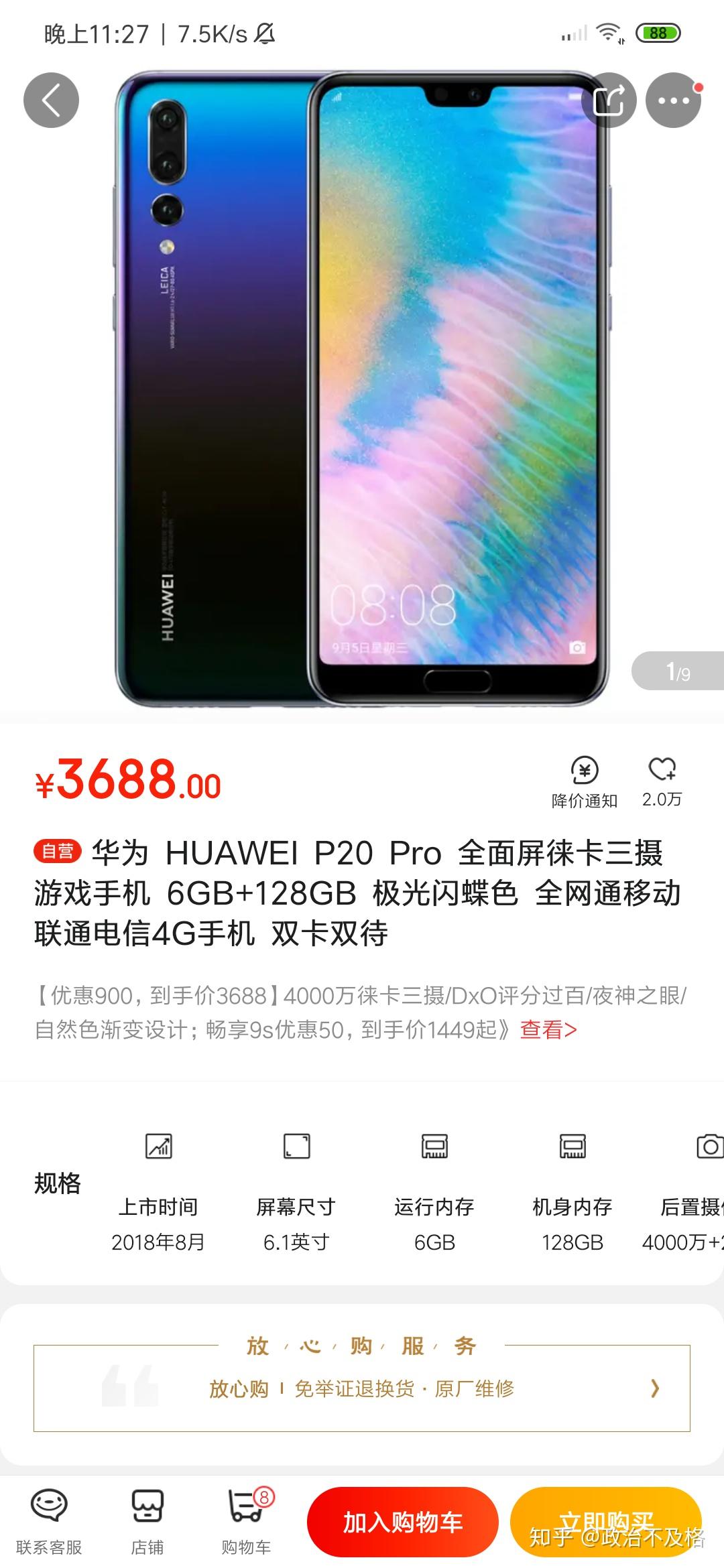Open the 规格 specifications section
The height and width of the screenshot is (1568, 724).
tap(58, 1183)
